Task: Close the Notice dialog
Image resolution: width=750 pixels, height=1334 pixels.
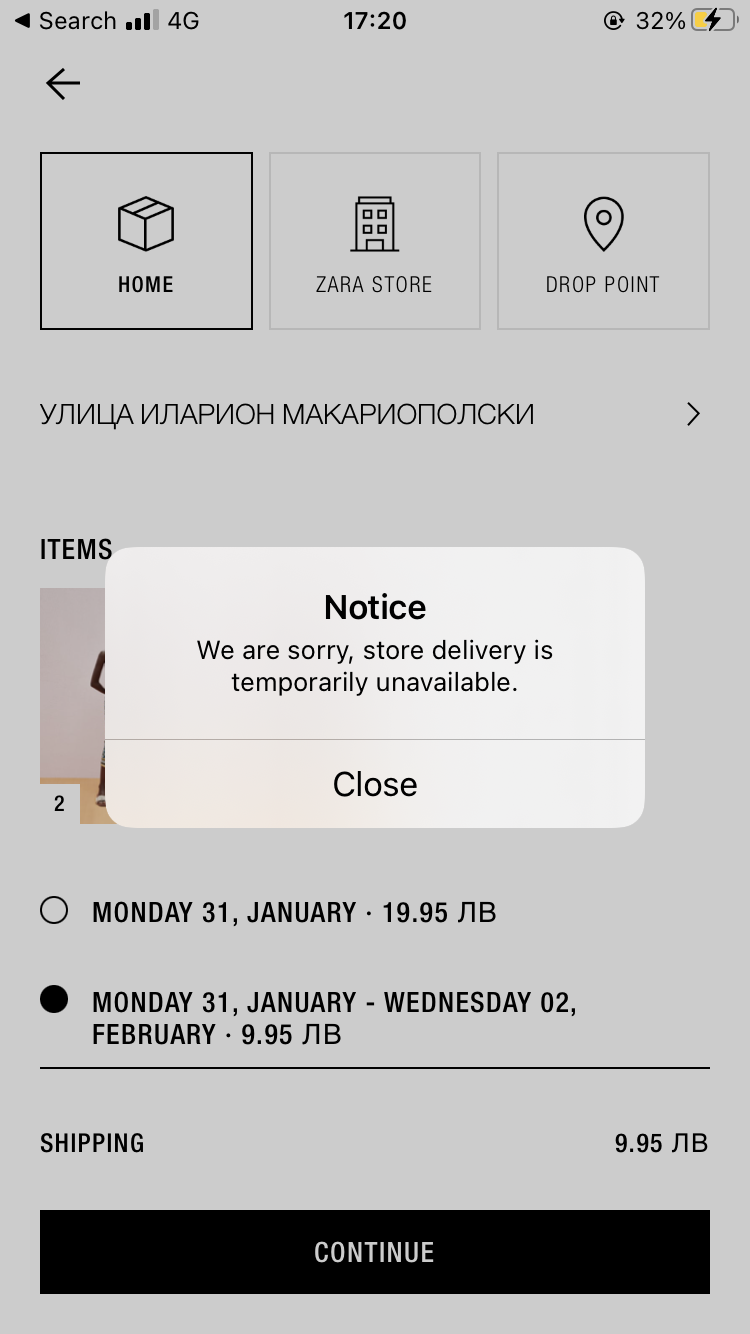Action: point(375,784)
